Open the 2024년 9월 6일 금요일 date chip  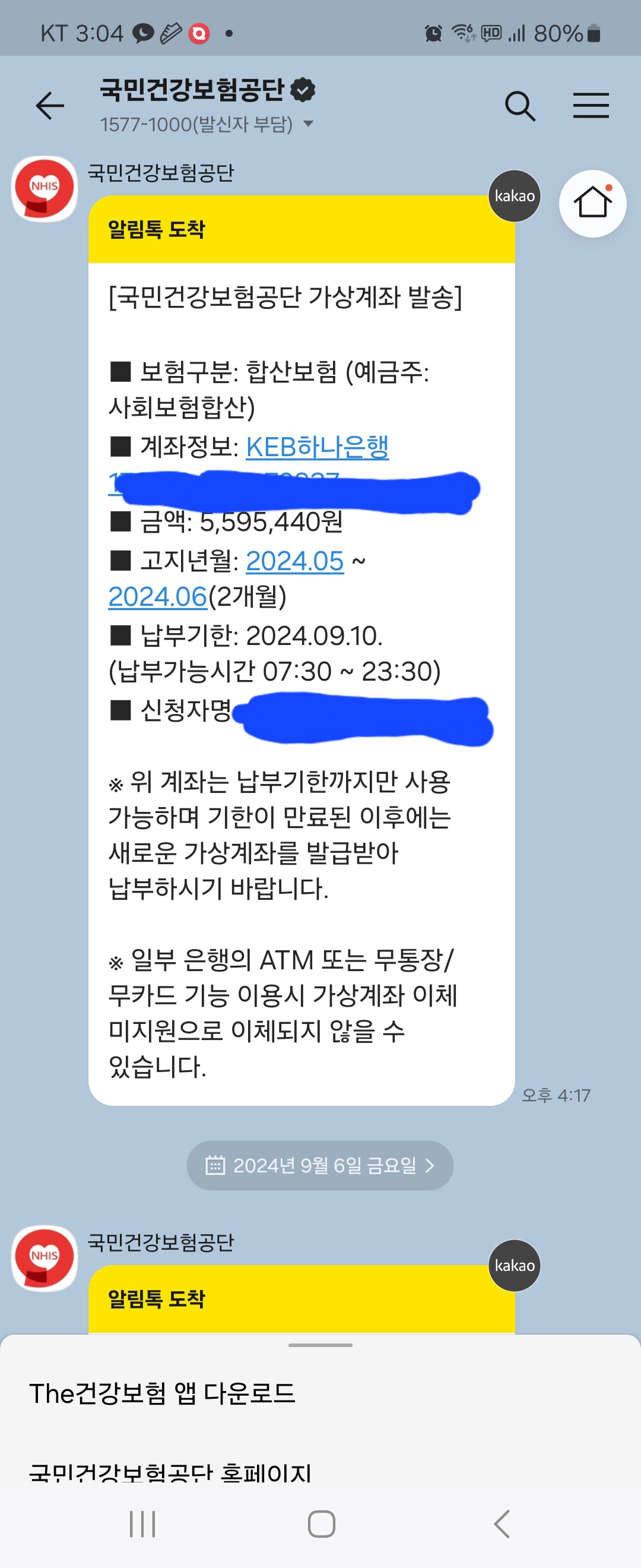click(x=320, y=1165)
